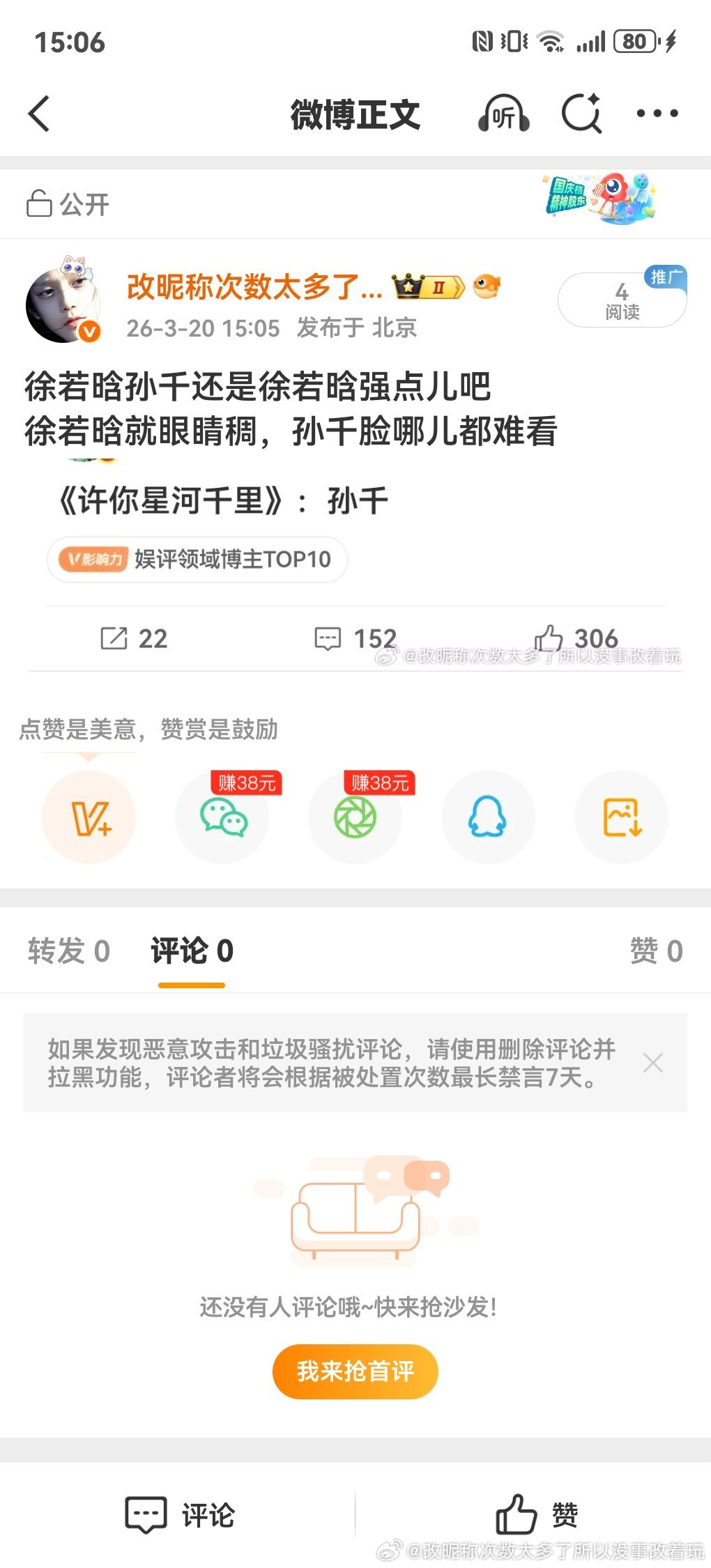Image resolution: width=711 pixels, height=1568 pixels.
Task: Open the 娱评领域博主TOP10 badge
Action: pos(197,560)
